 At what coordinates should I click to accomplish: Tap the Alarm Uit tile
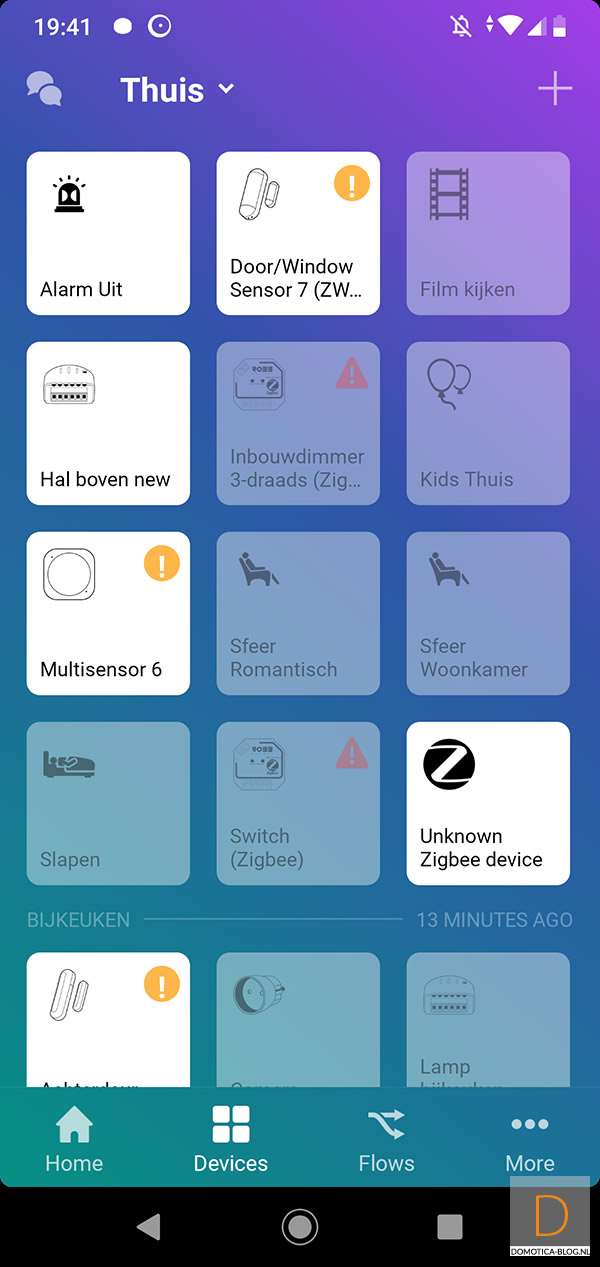click(108, 233)
